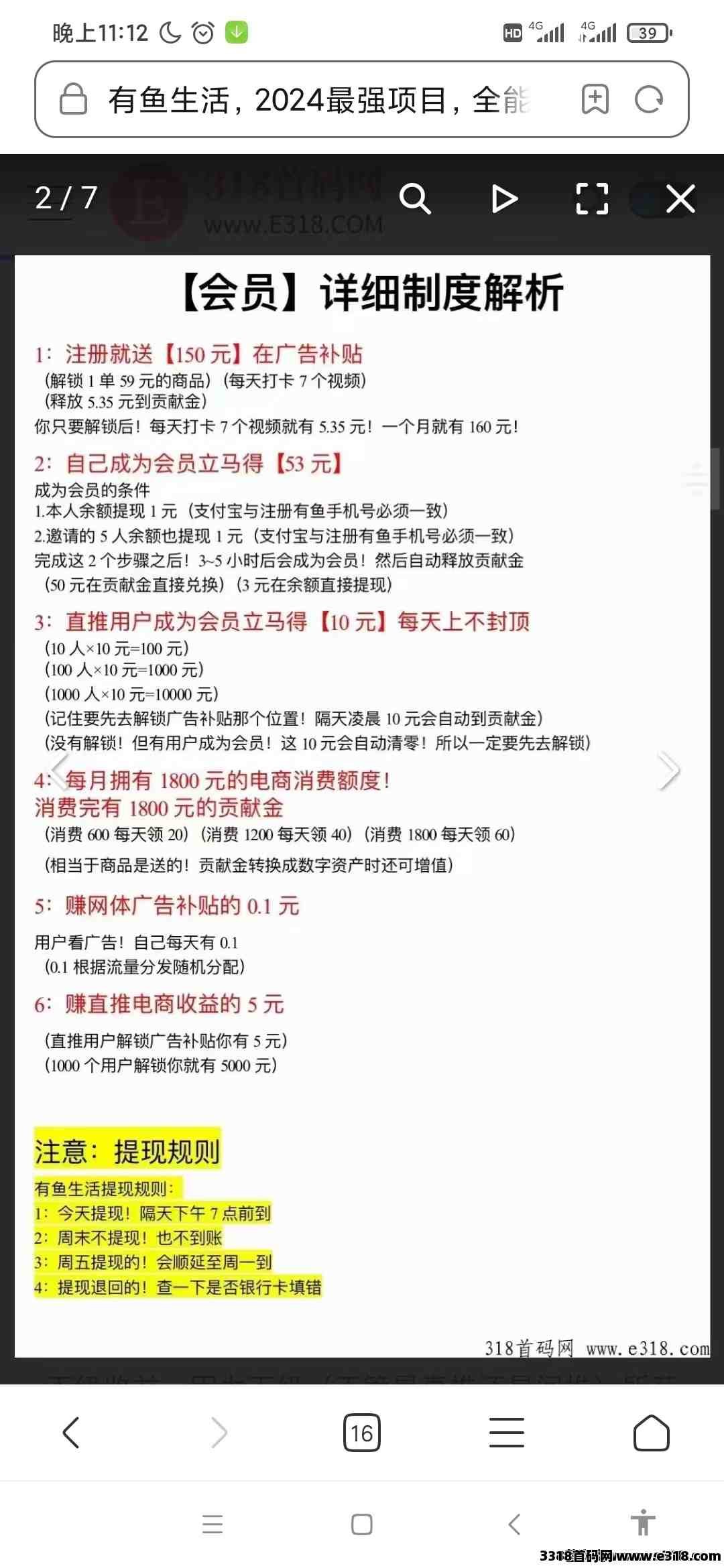Zoom the image with the magnifier icon

[x=415, y=199]
